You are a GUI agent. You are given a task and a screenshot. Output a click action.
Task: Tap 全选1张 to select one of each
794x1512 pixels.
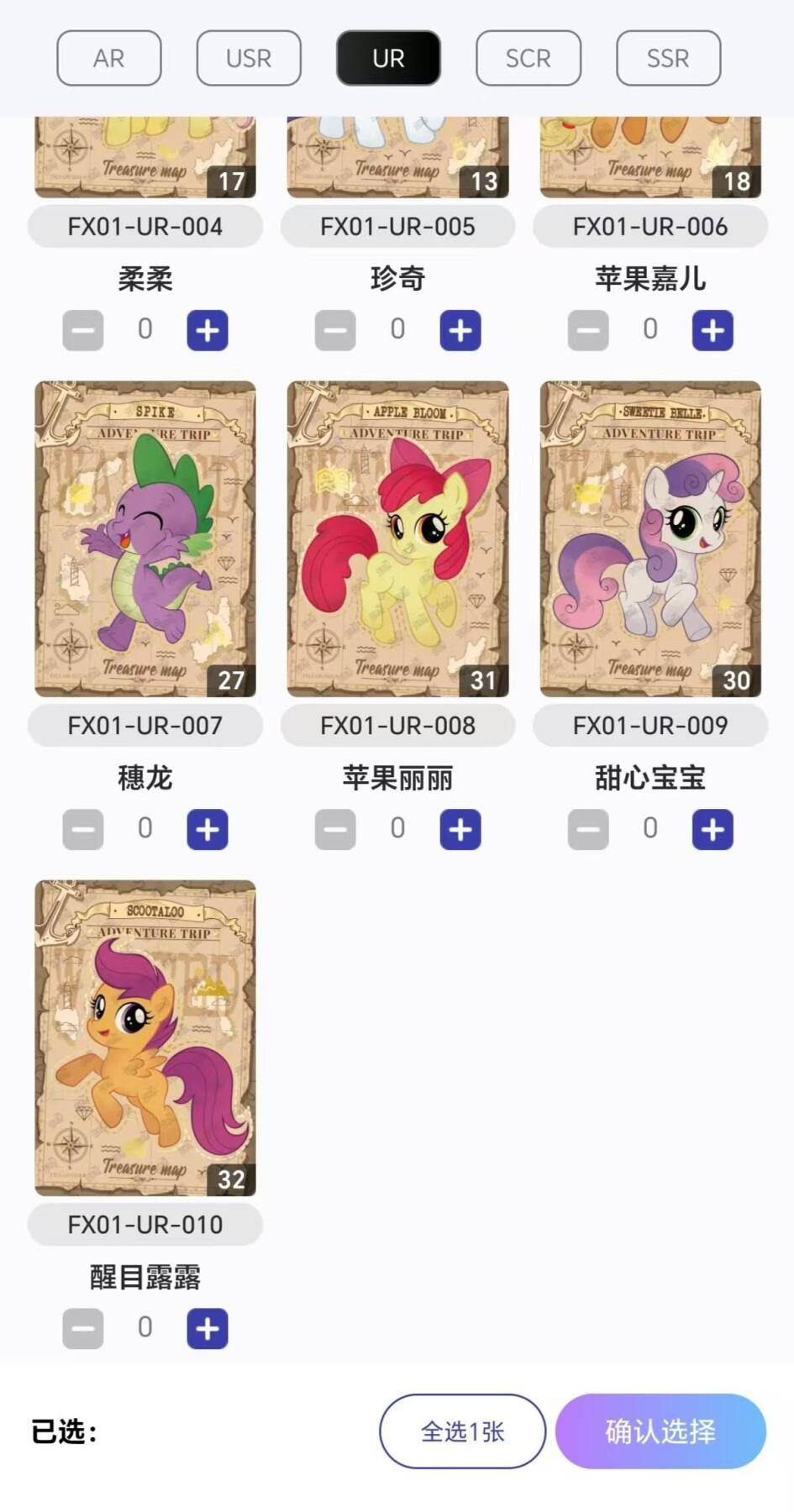(x=462, y=1431)
